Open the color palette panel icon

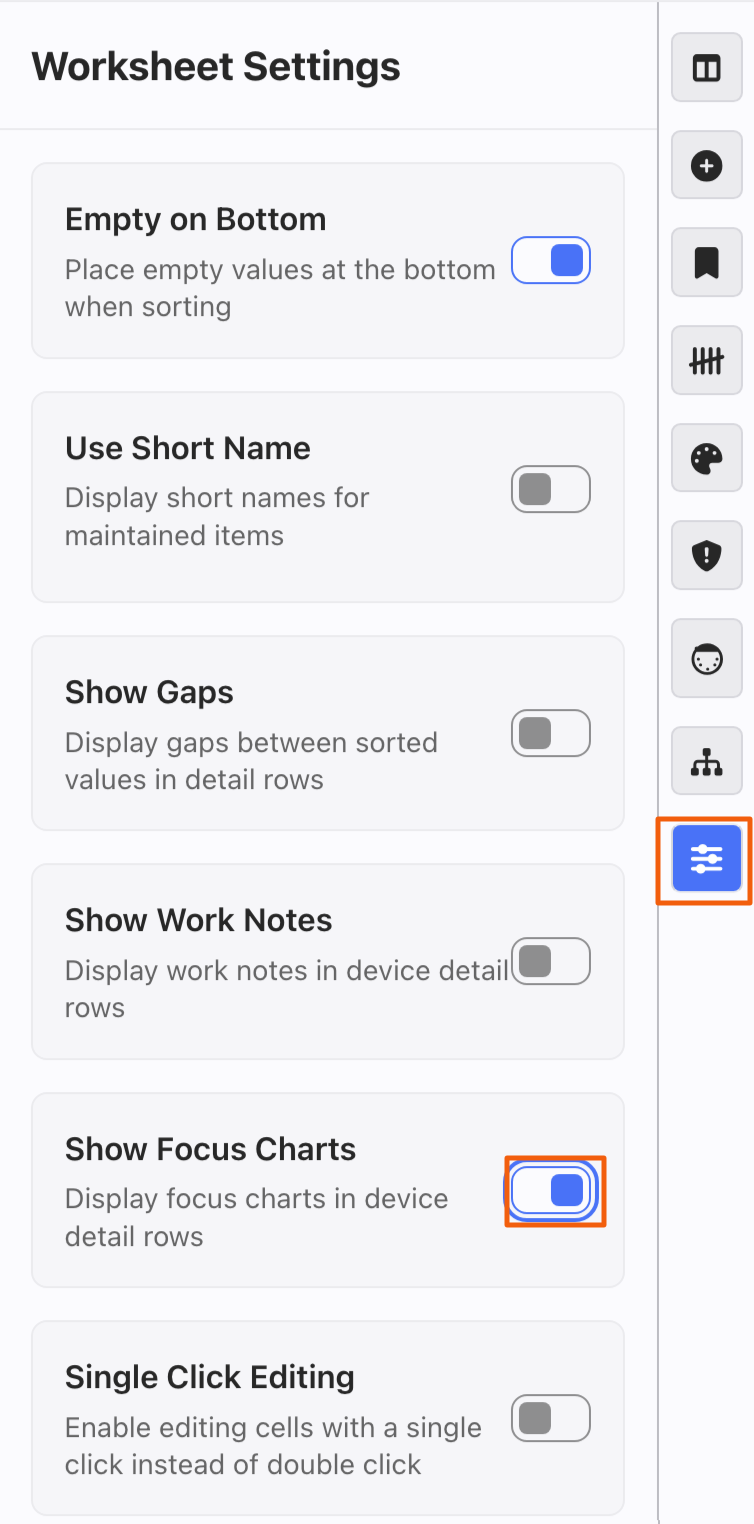[707, 458]
